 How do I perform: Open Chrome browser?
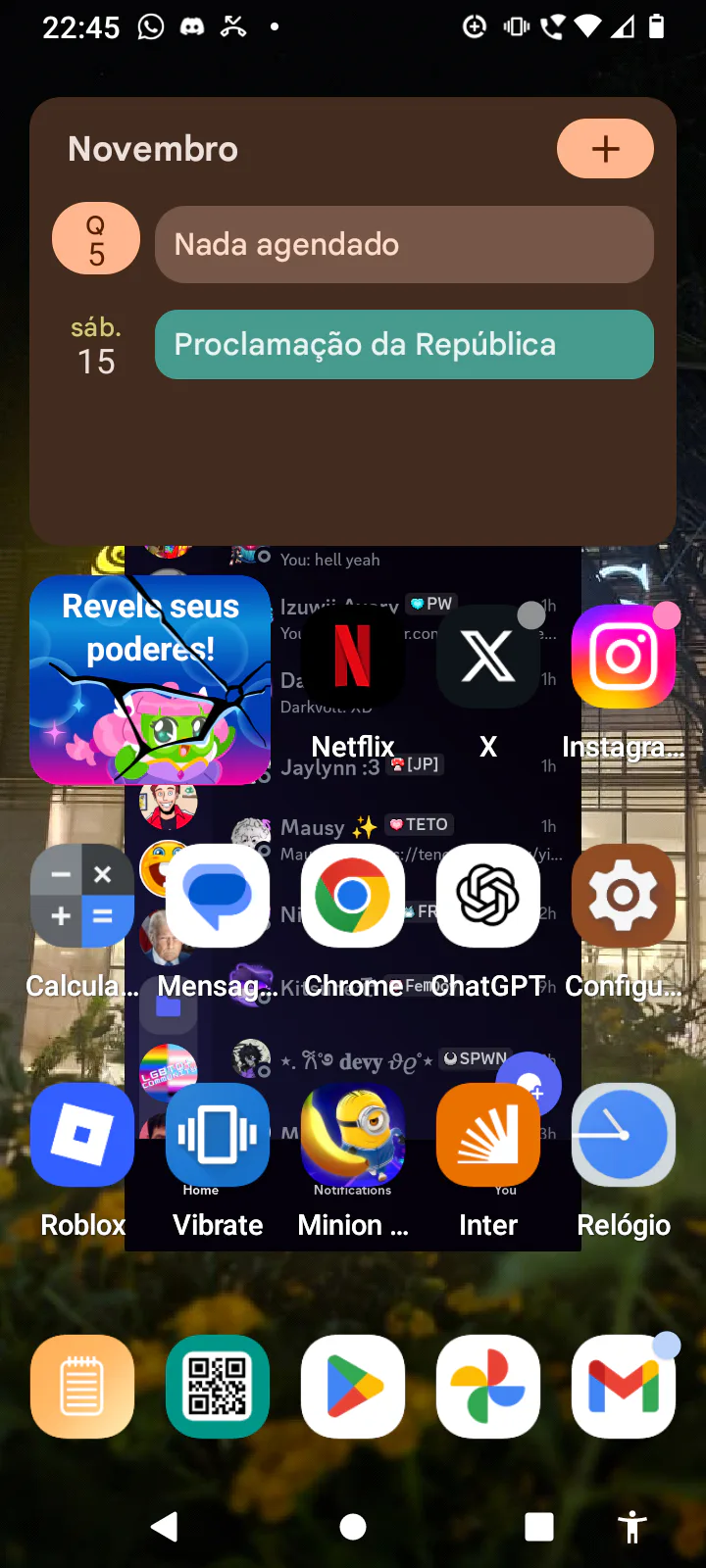pos(353,896)
